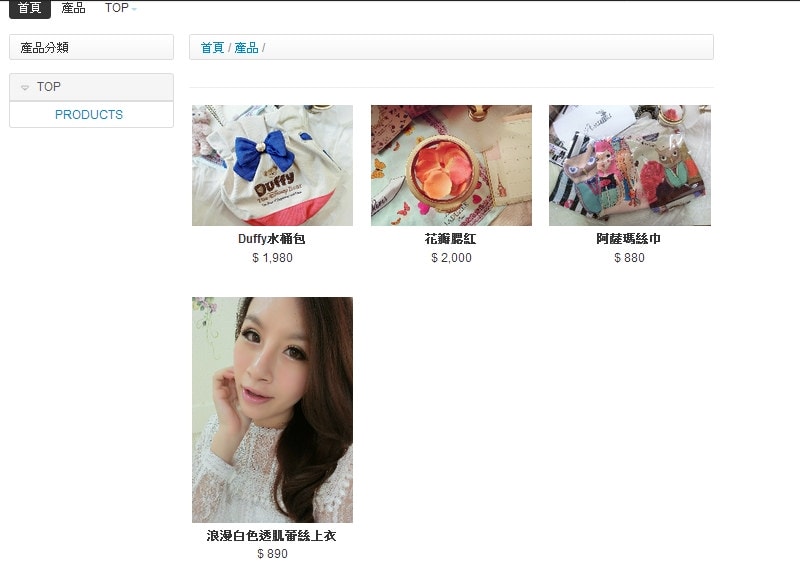The width and height of the screenshot is (800, 569).
Task: Open the 阿薩瑪絲巾 product image
Action: point(629,165)
